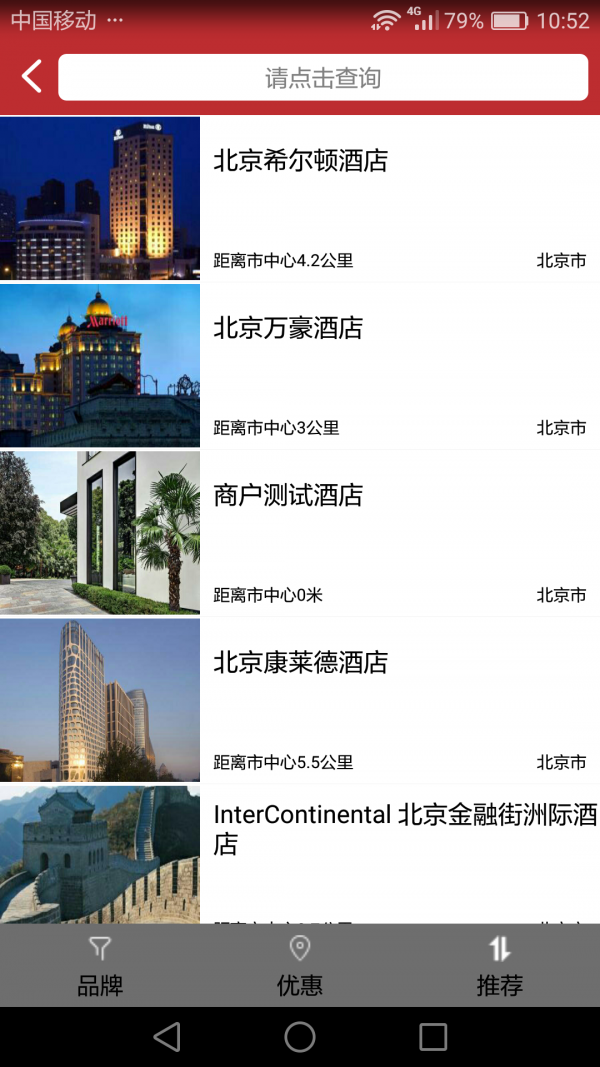The height and width of the screenshot is (1067, 600).
Task: Open 北京康莱德酒店 hotel page
Action: (x=300, y=700)
